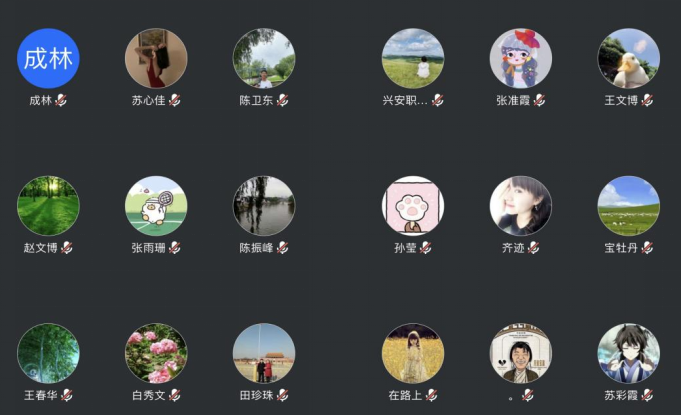
Task: Tap 孙莹's cat paw avatar
Action: 413,206
